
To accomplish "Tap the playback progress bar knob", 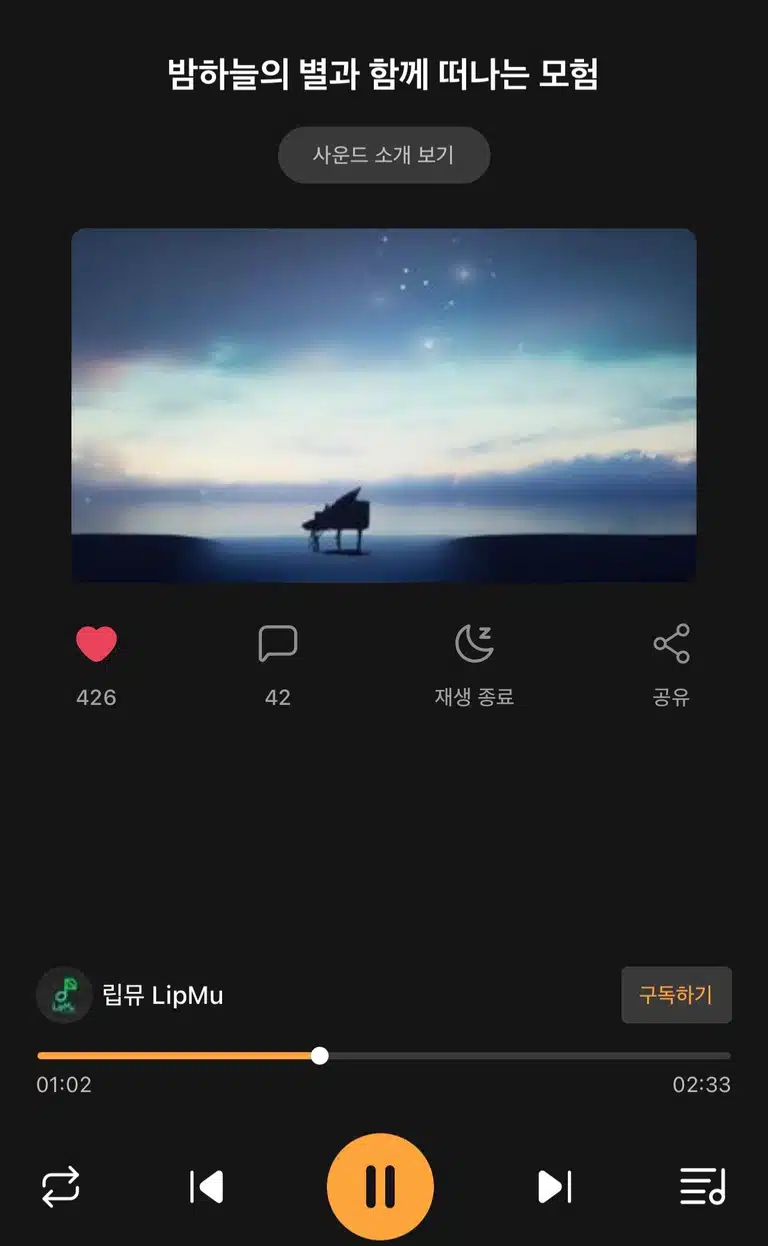I will 320,1055.
